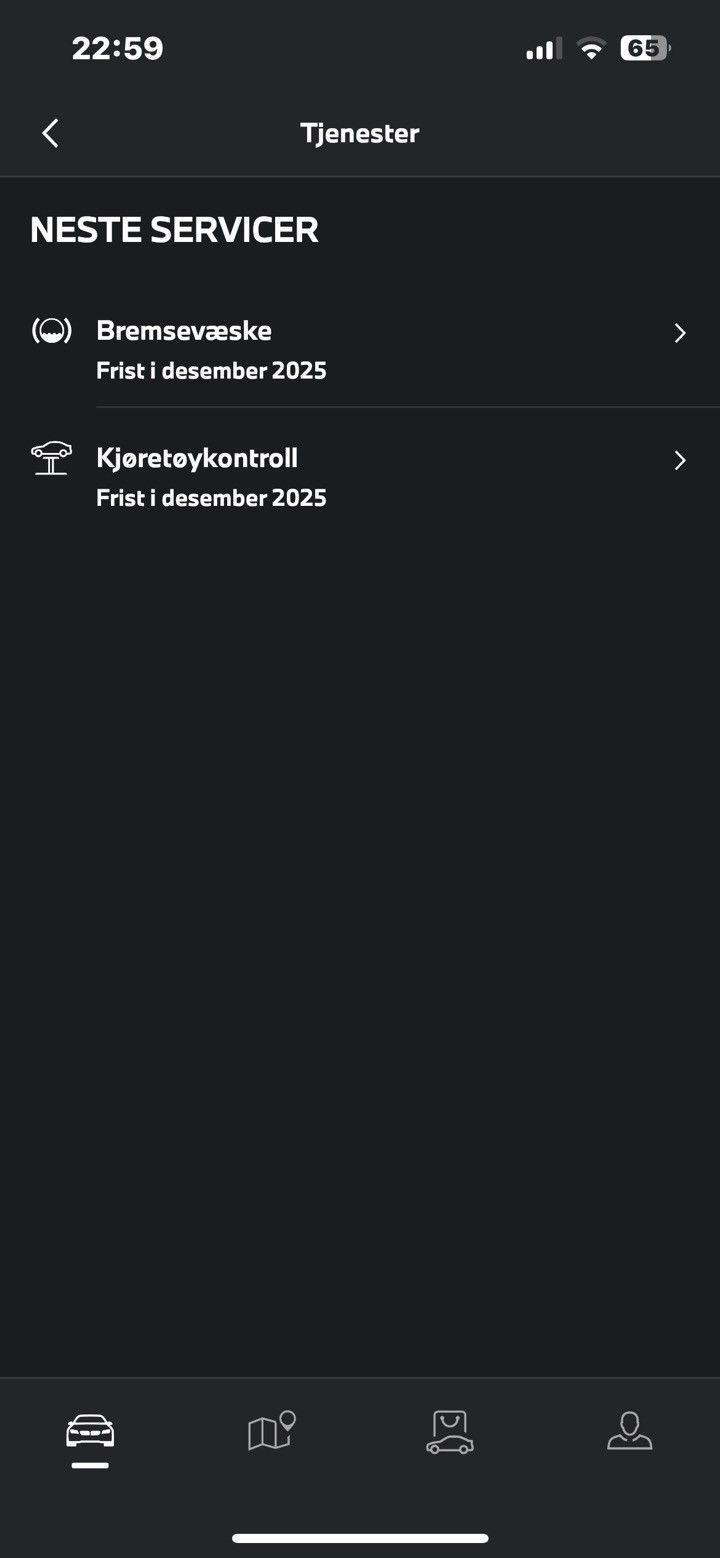Open the profile tab

[x=630, y=1431]
